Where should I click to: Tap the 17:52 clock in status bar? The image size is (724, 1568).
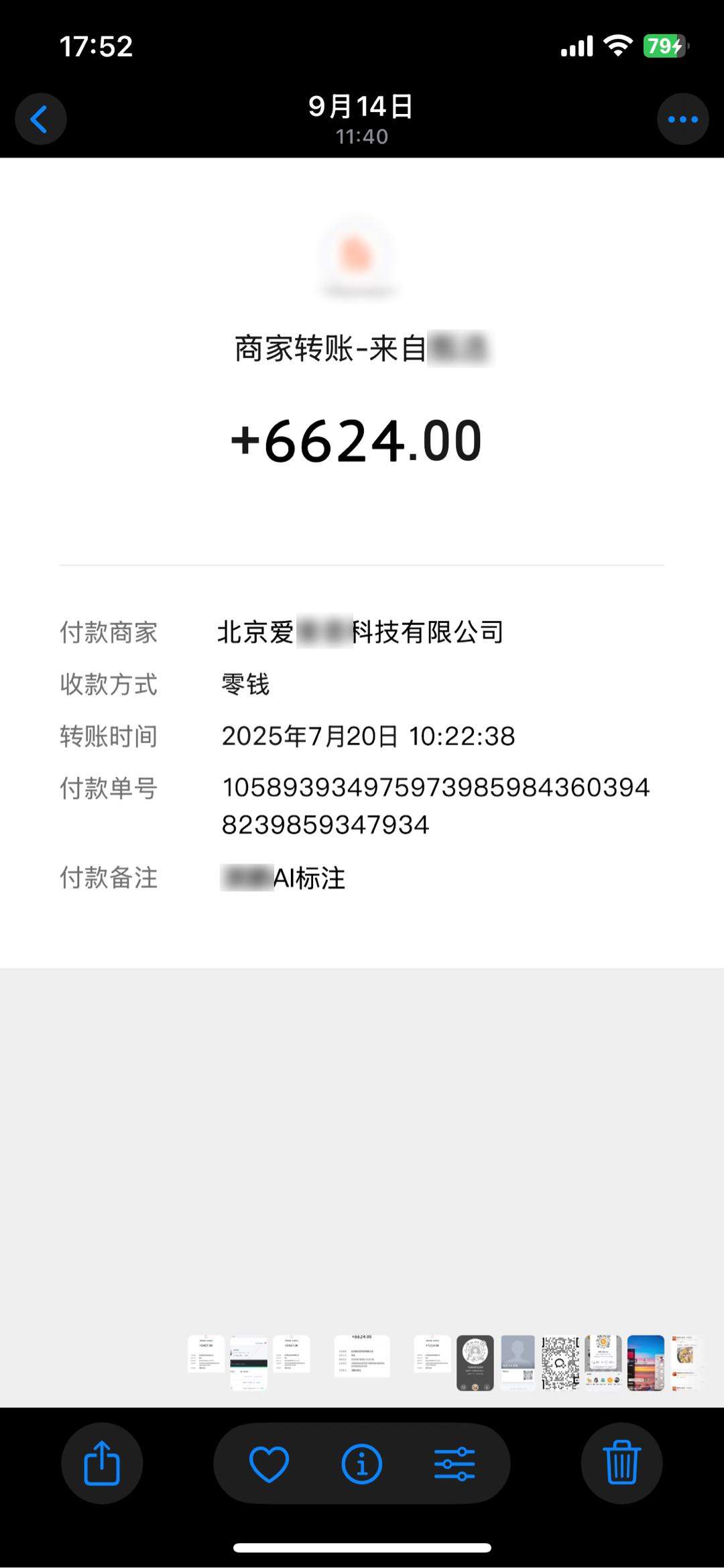click(96, 46)
